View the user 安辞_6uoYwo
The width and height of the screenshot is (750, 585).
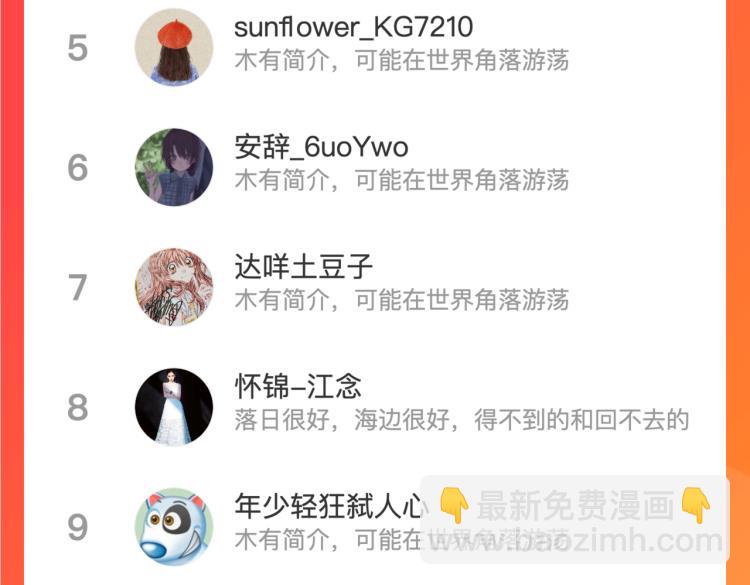(x=321, y=148)
